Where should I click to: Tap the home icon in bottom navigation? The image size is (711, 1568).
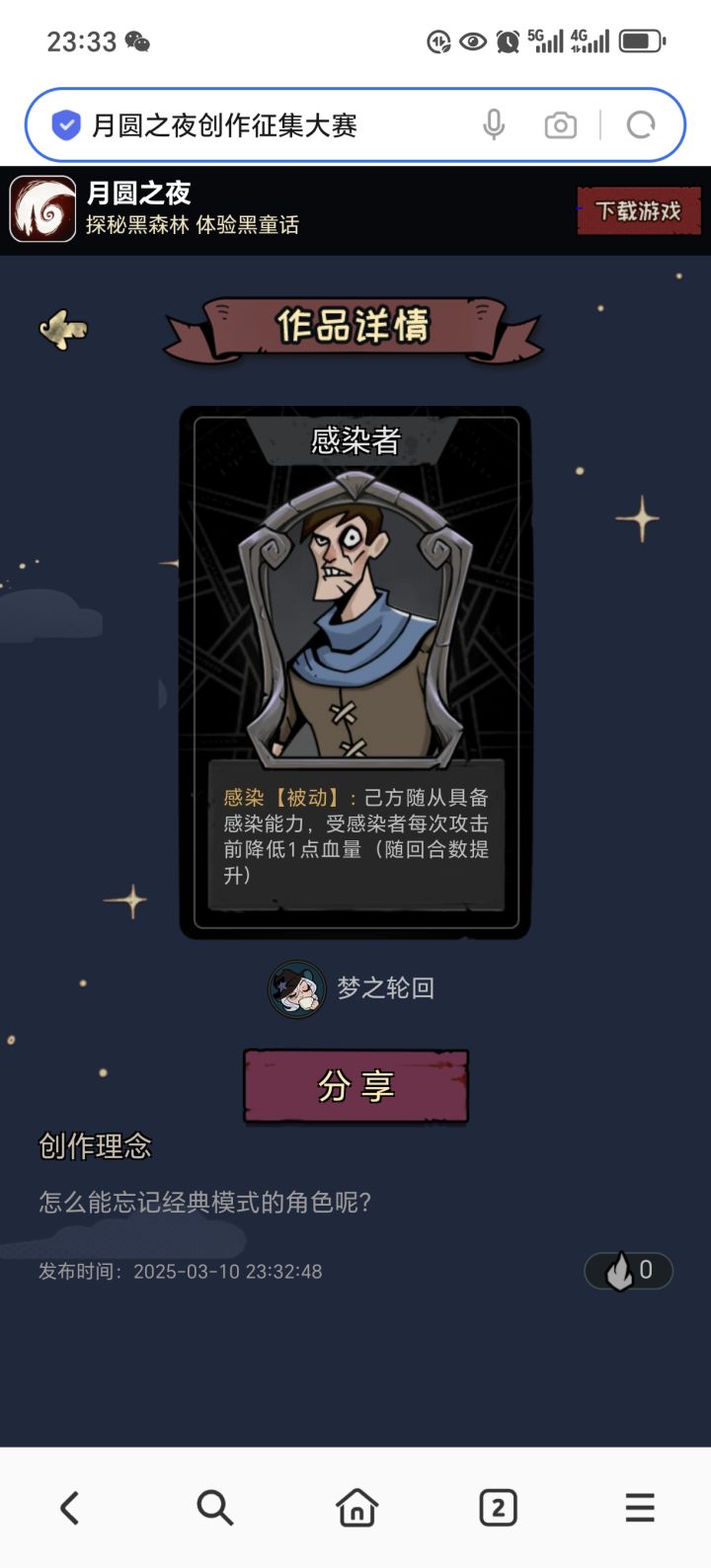[x=355, y=1508]
